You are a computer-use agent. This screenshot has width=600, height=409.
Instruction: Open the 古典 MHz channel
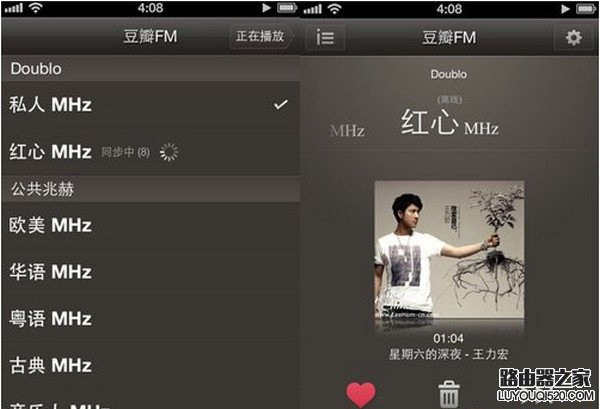pos(150,365)
